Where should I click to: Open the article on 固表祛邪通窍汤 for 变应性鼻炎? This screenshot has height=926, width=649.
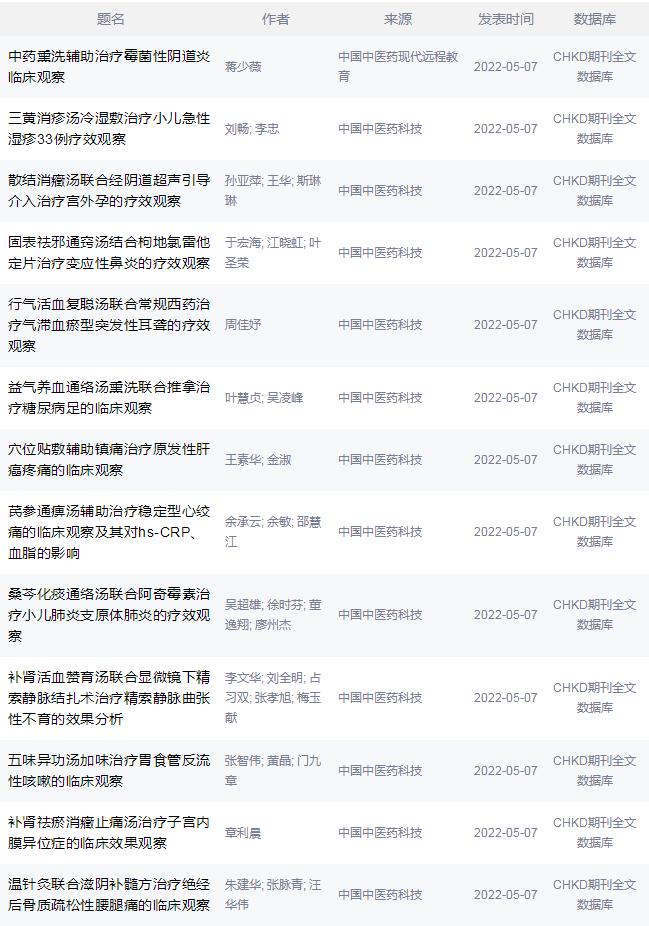point(109,252)
